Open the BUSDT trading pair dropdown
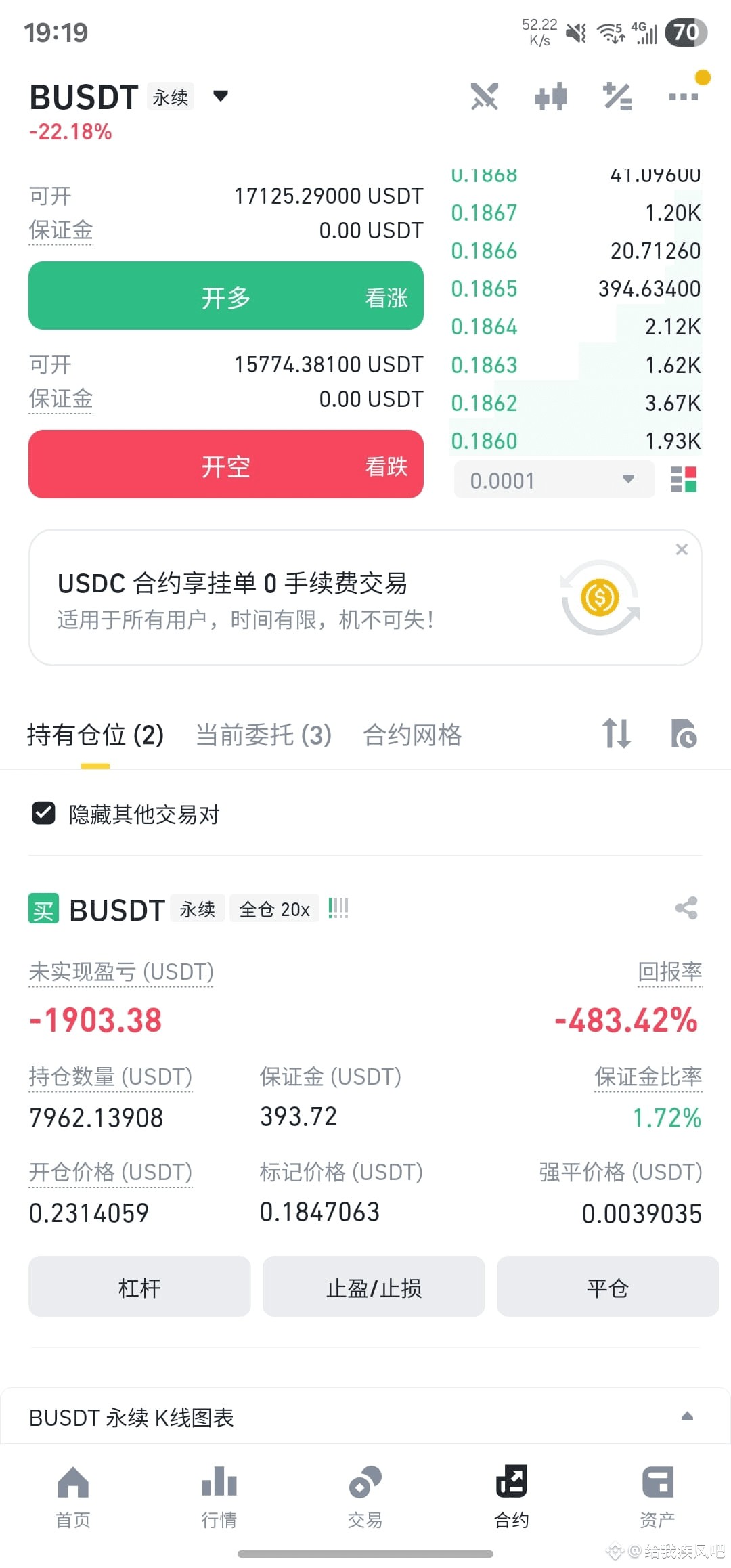This screenshot has height=1568, width=731. click(220, 96)
